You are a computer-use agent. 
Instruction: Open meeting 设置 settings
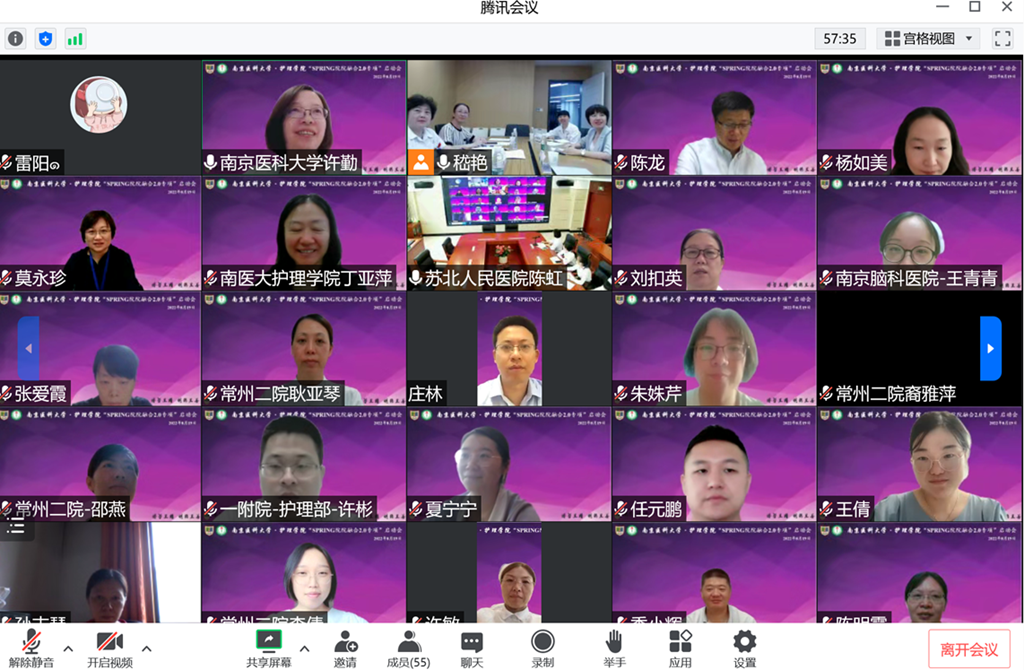pos(744,647)
